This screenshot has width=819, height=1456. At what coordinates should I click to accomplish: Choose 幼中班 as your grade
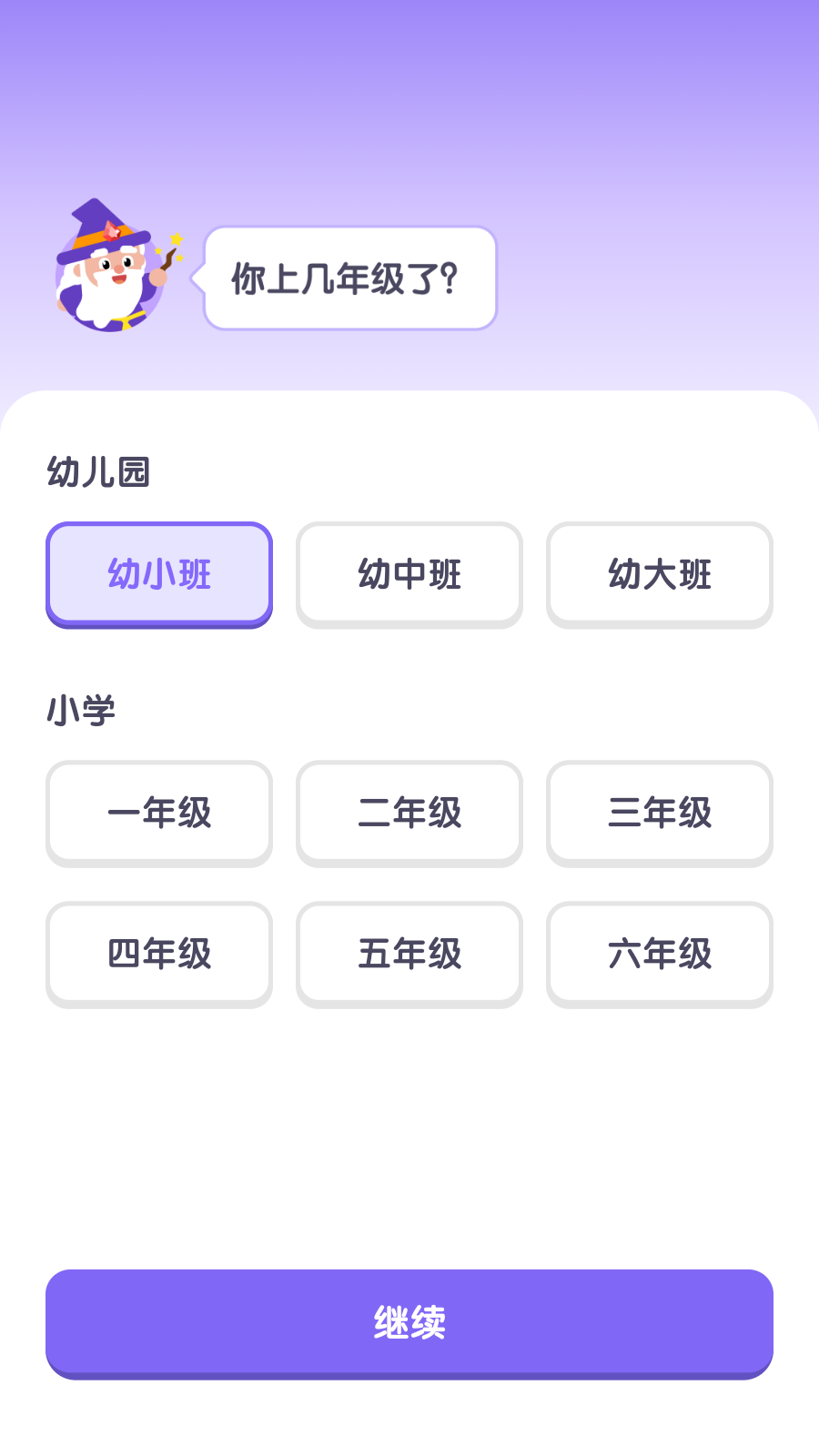coord(409,574)
